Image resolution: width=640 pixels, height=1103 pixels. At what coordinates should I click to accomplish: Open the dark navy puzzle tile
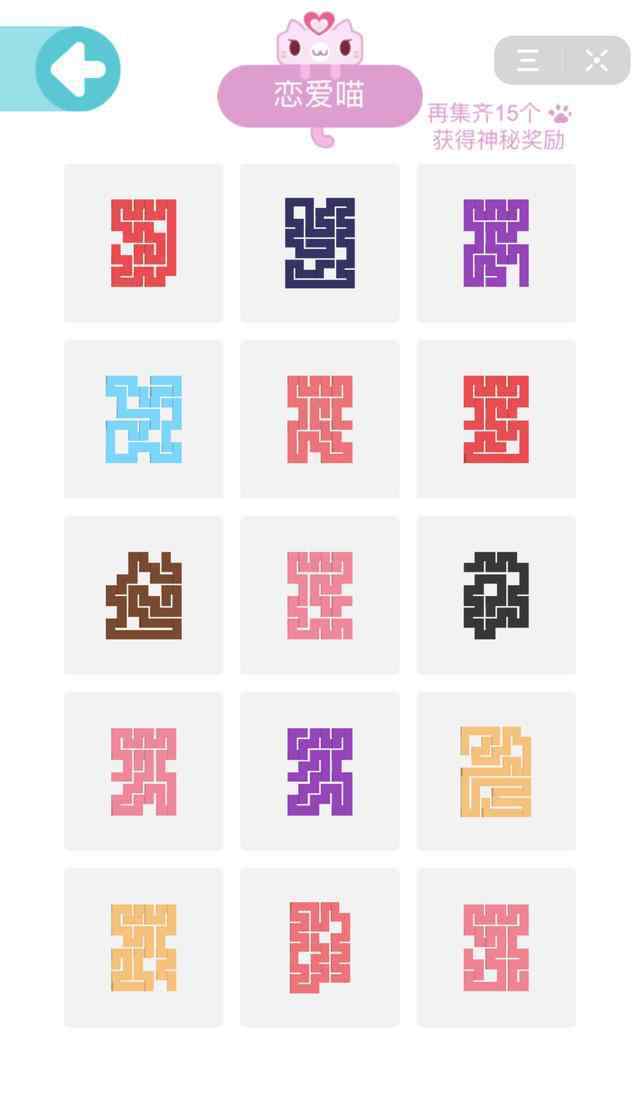point(320,243)
